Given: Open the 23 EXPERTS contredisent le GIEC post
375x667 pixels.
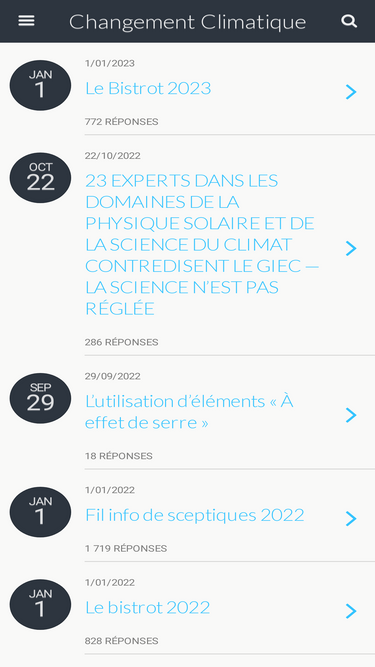Looking at the screenshot, I should pyautogui.click(x=202, y=245).
